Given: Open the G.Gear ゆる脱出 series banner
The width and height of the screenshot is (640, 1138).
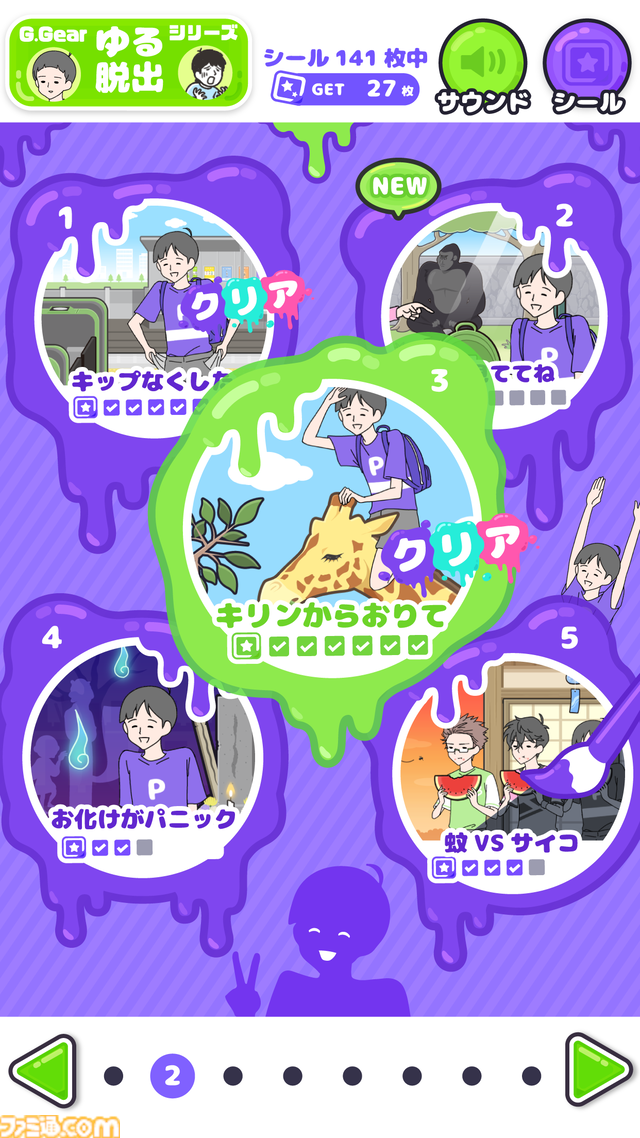Looking at the screenshot, I should (128, 63).
